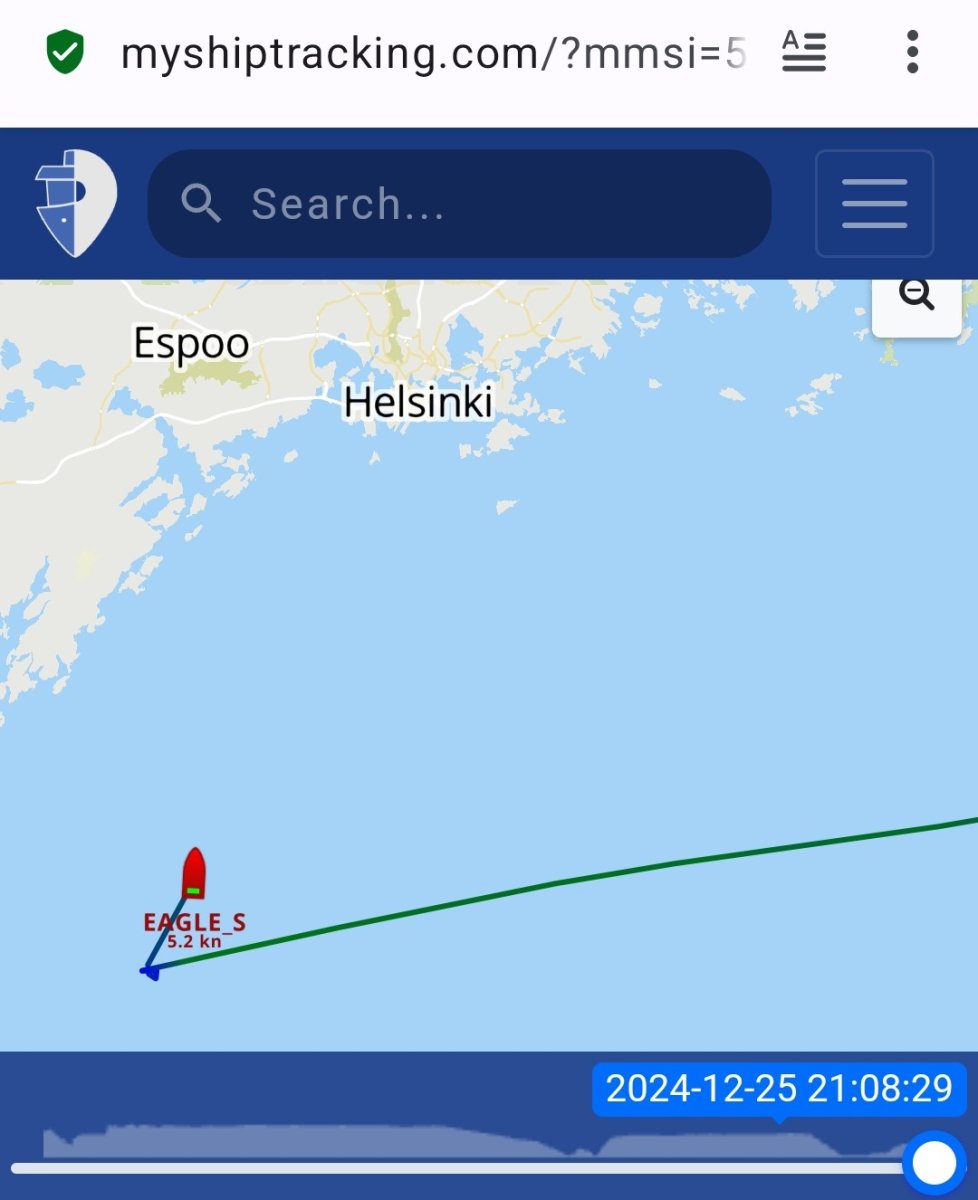Open the hamburger menu
The width and height of the screenshot is (978, 1200).
tap(874, 204)
